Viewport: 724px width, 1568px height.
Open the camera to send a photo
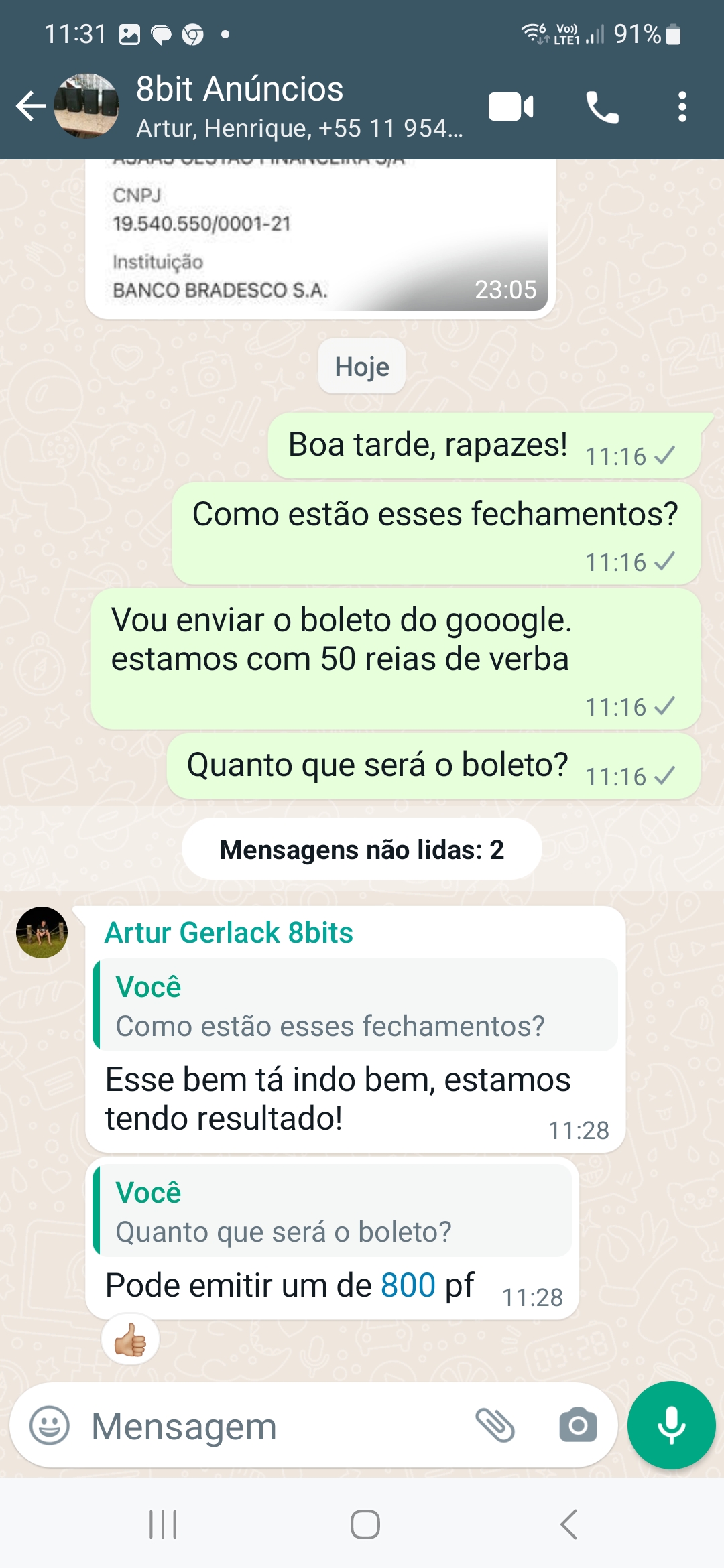(578, 1425)
